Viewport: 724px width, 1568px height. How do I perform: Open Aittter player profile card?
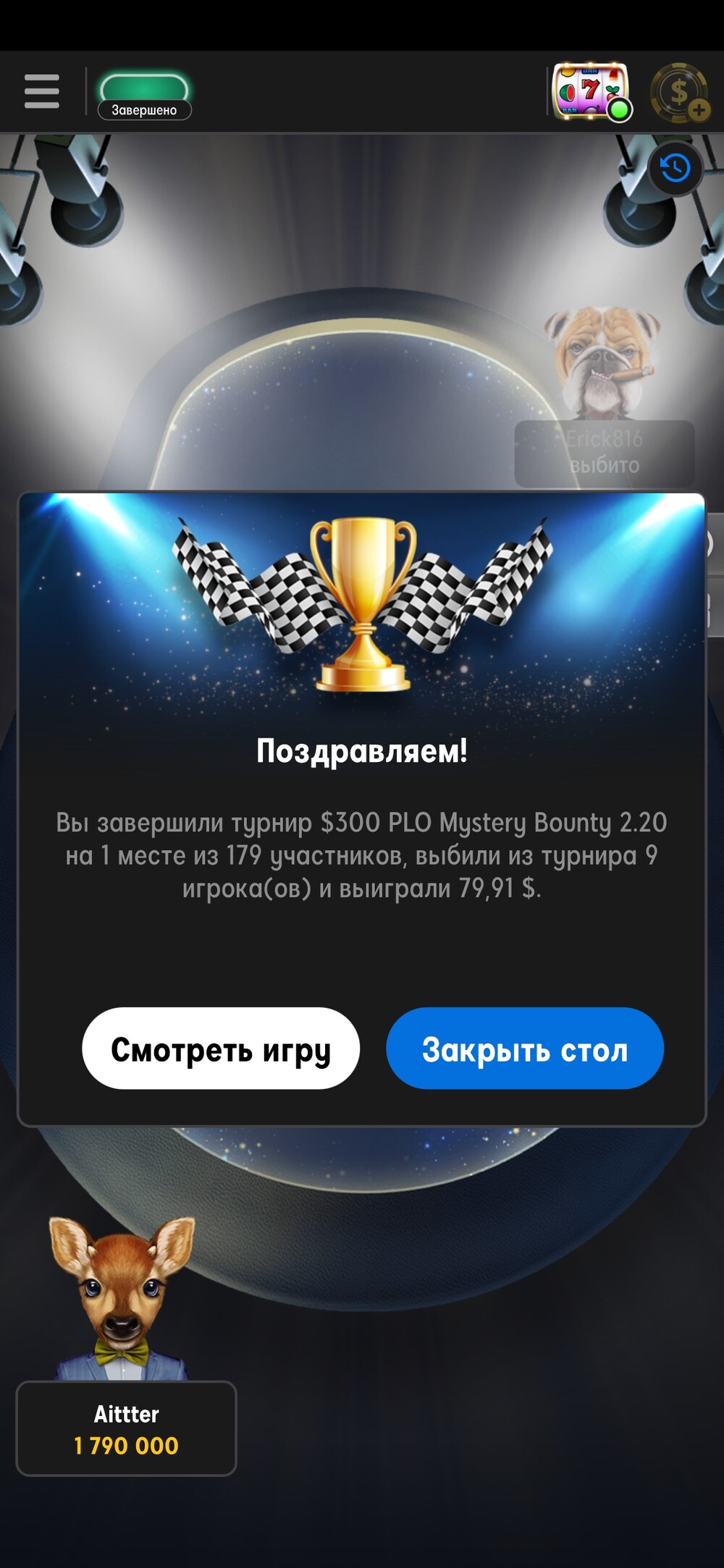[126, 1429]
